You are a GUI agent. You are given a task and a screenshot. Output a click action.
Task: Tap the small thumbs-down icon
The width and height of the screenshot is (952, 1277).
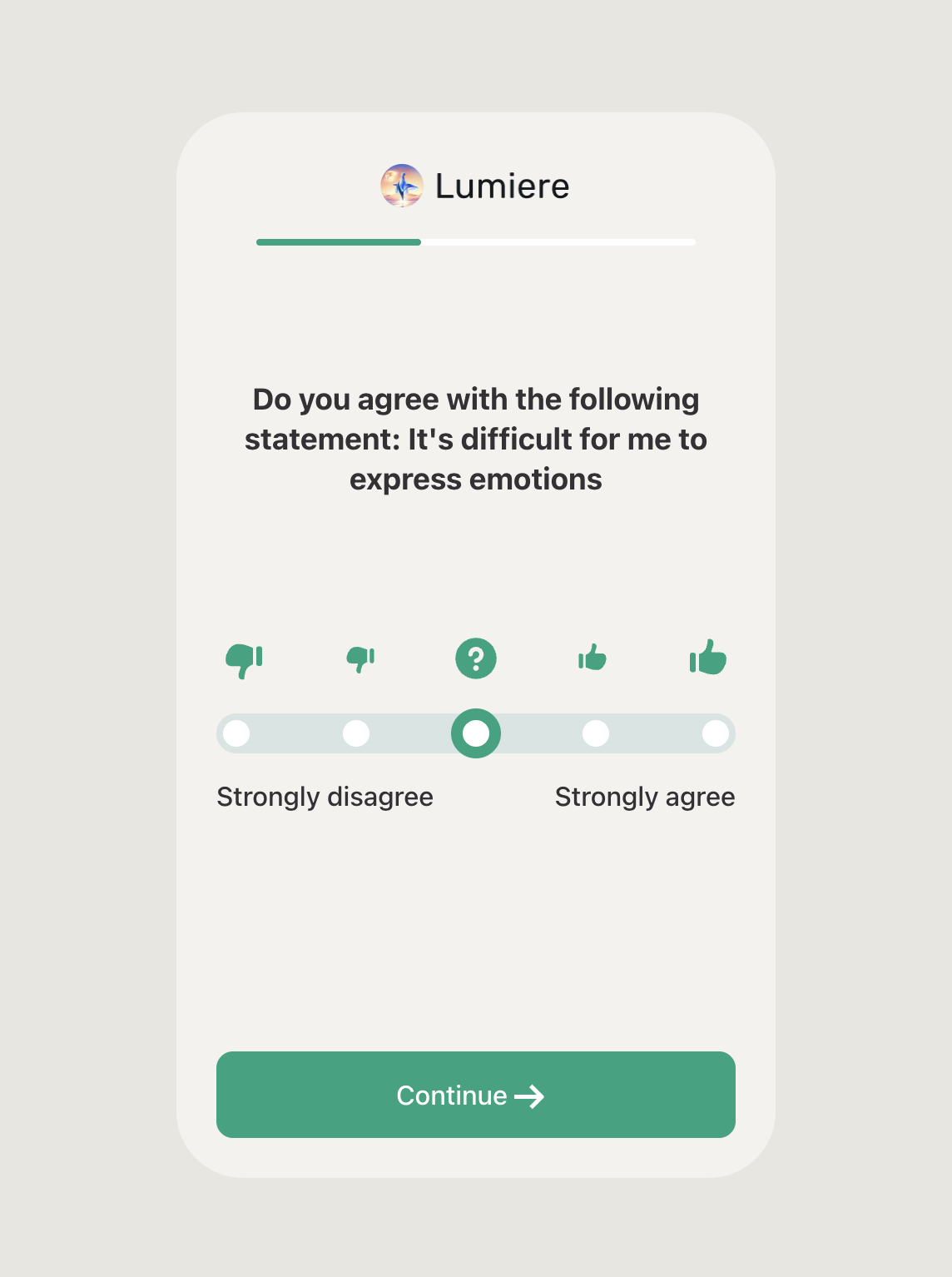coord(360,658)
